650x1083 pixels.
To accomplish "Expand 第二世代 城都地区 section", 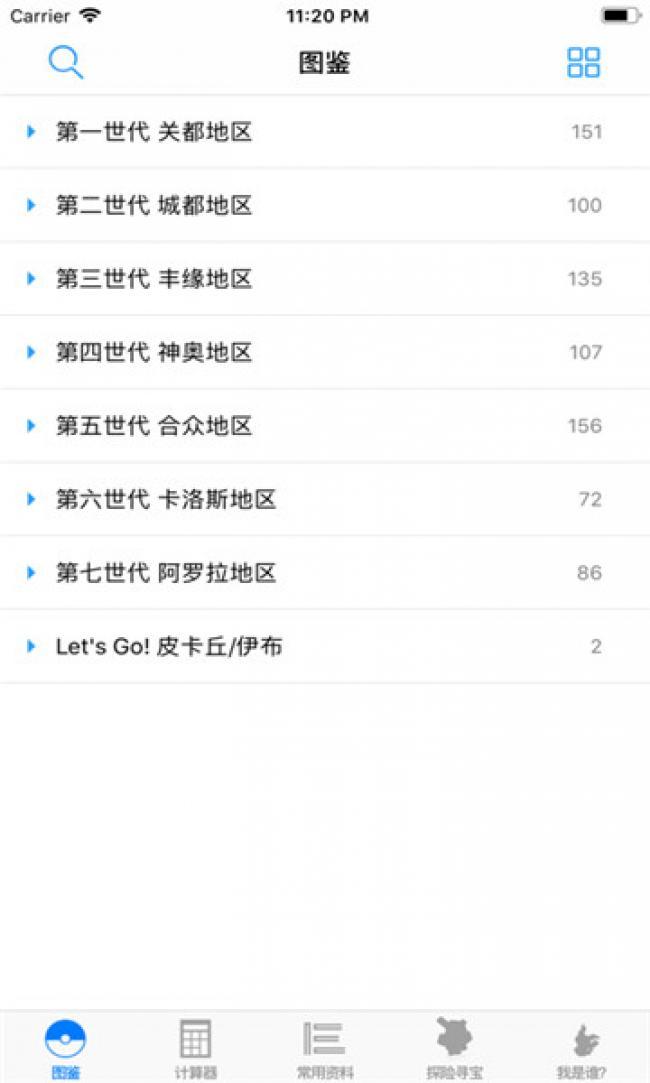I will tap(154, 205).
